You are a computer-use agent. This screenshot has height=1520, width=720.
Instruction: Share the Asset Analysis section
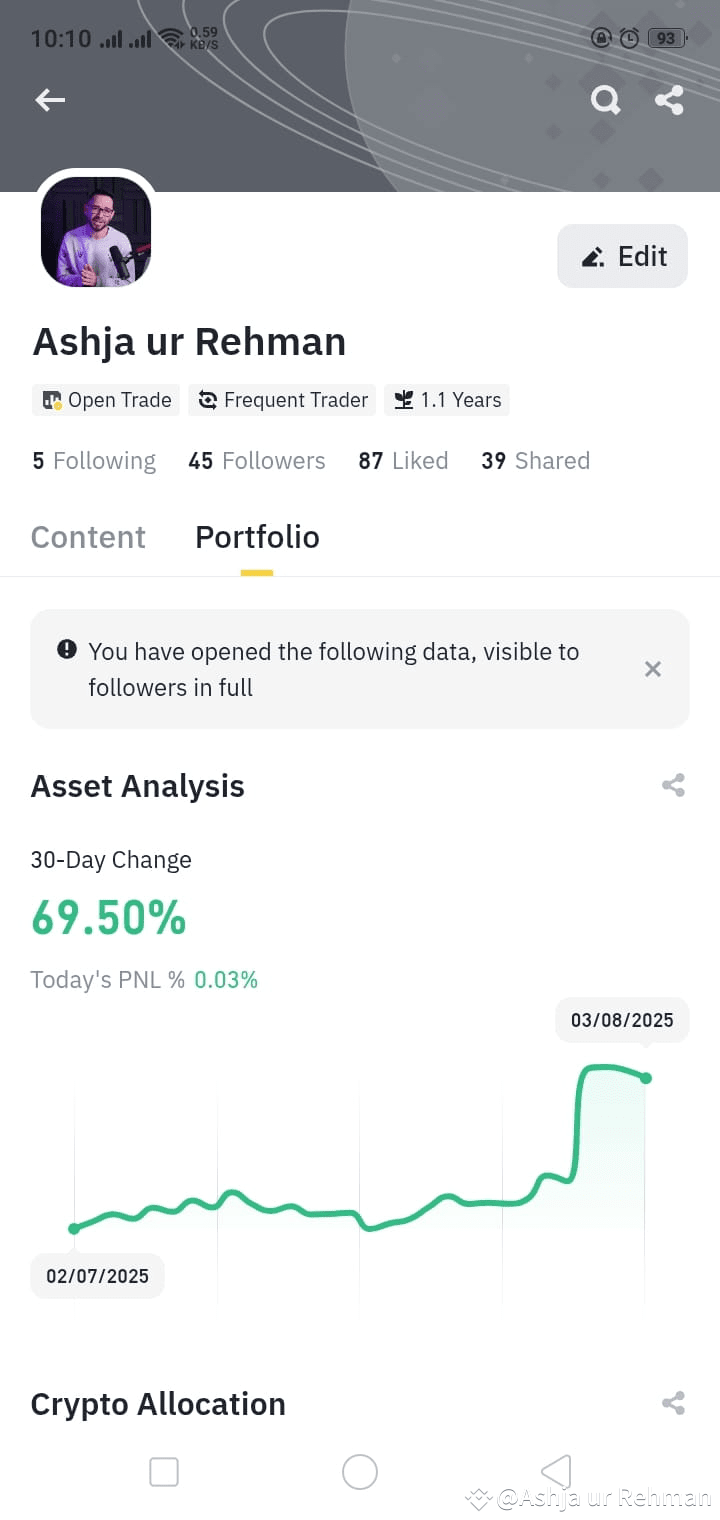coord(673,786)
